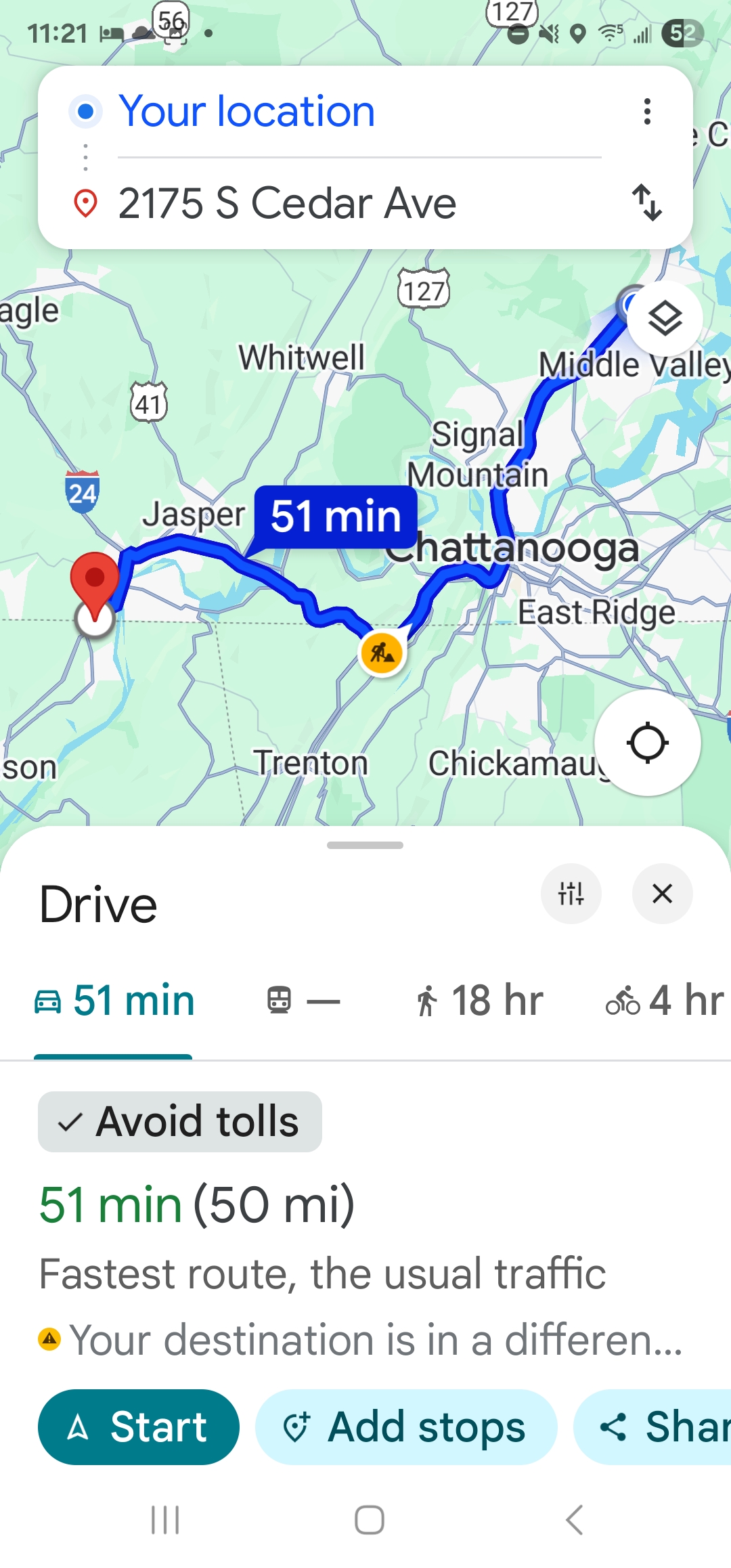
Task: Switch to walking directions, 18 hr
Action: [x=479, y=1001]
